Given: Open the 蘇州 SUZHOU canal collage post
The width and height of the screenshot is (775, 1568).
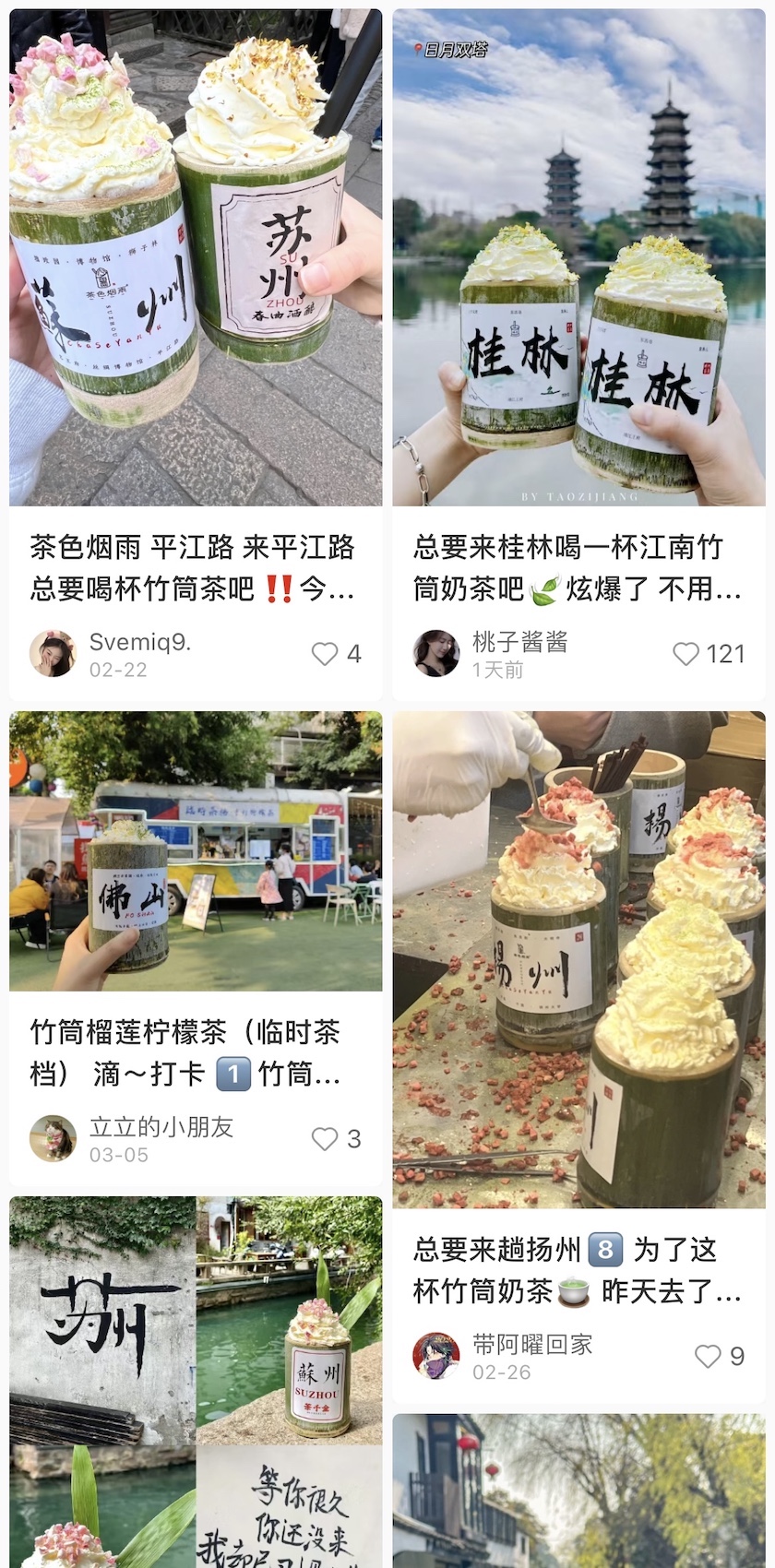Looking at the screenshot, I should point(196,1384).
